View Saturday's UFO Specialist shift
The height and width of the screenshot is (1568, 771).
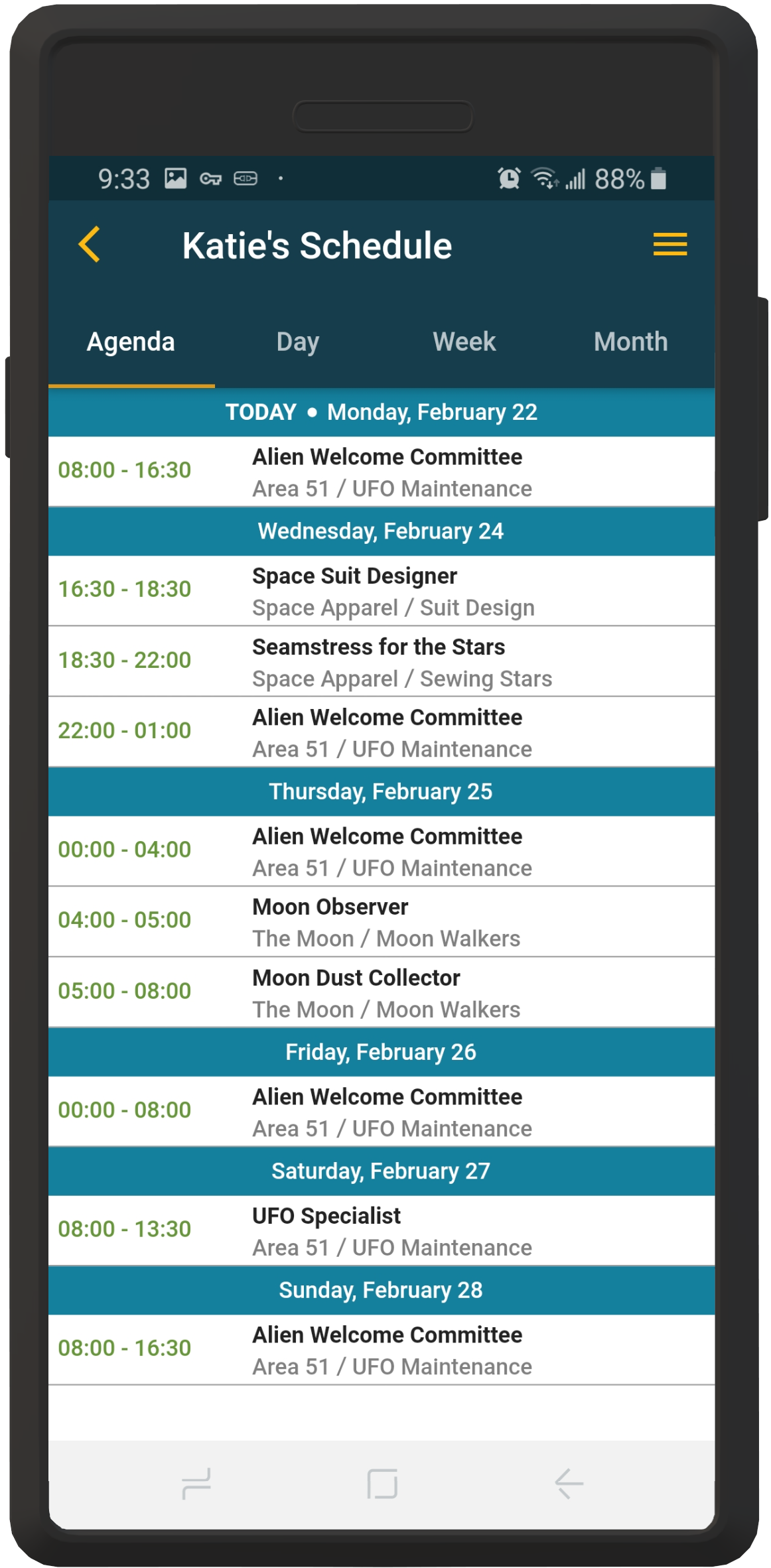[382, 1231]
